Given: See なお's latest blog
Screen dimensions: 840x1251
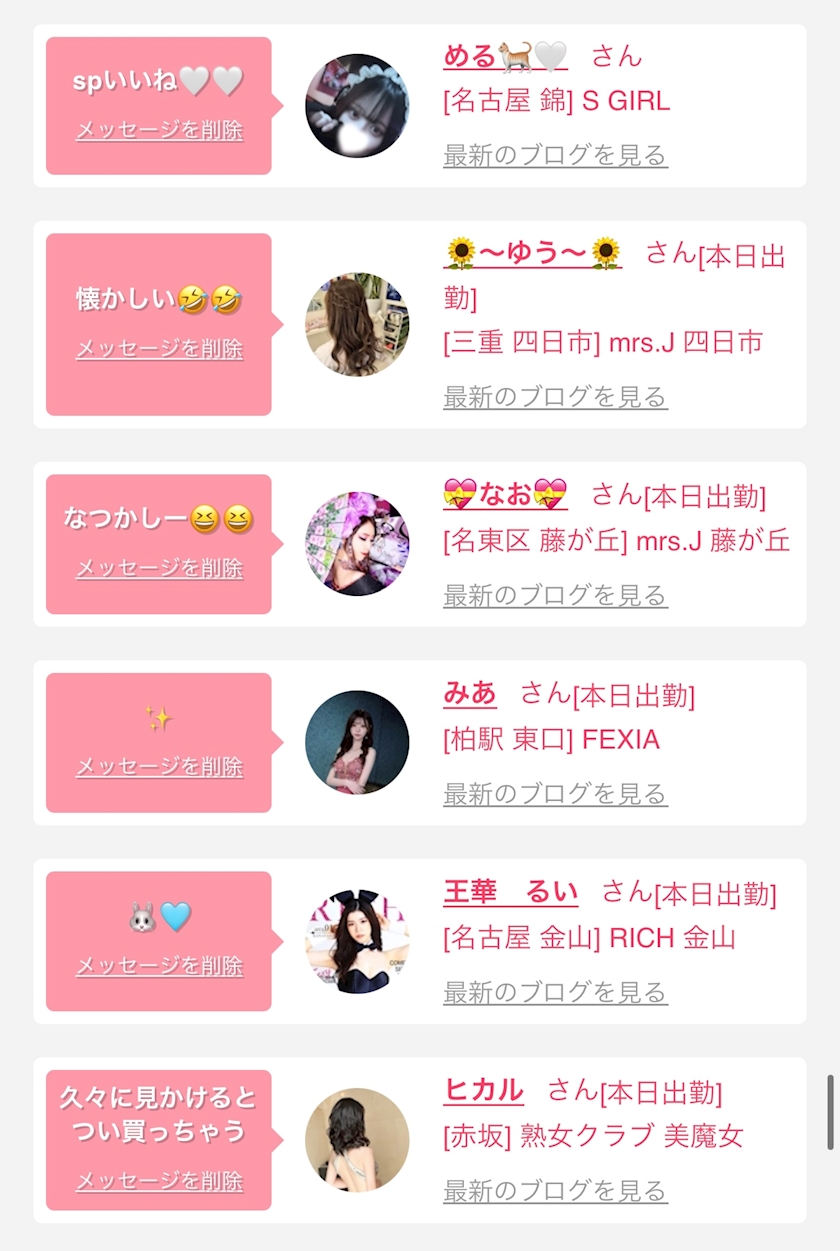Looking at the screenshot, I should 555,595.
